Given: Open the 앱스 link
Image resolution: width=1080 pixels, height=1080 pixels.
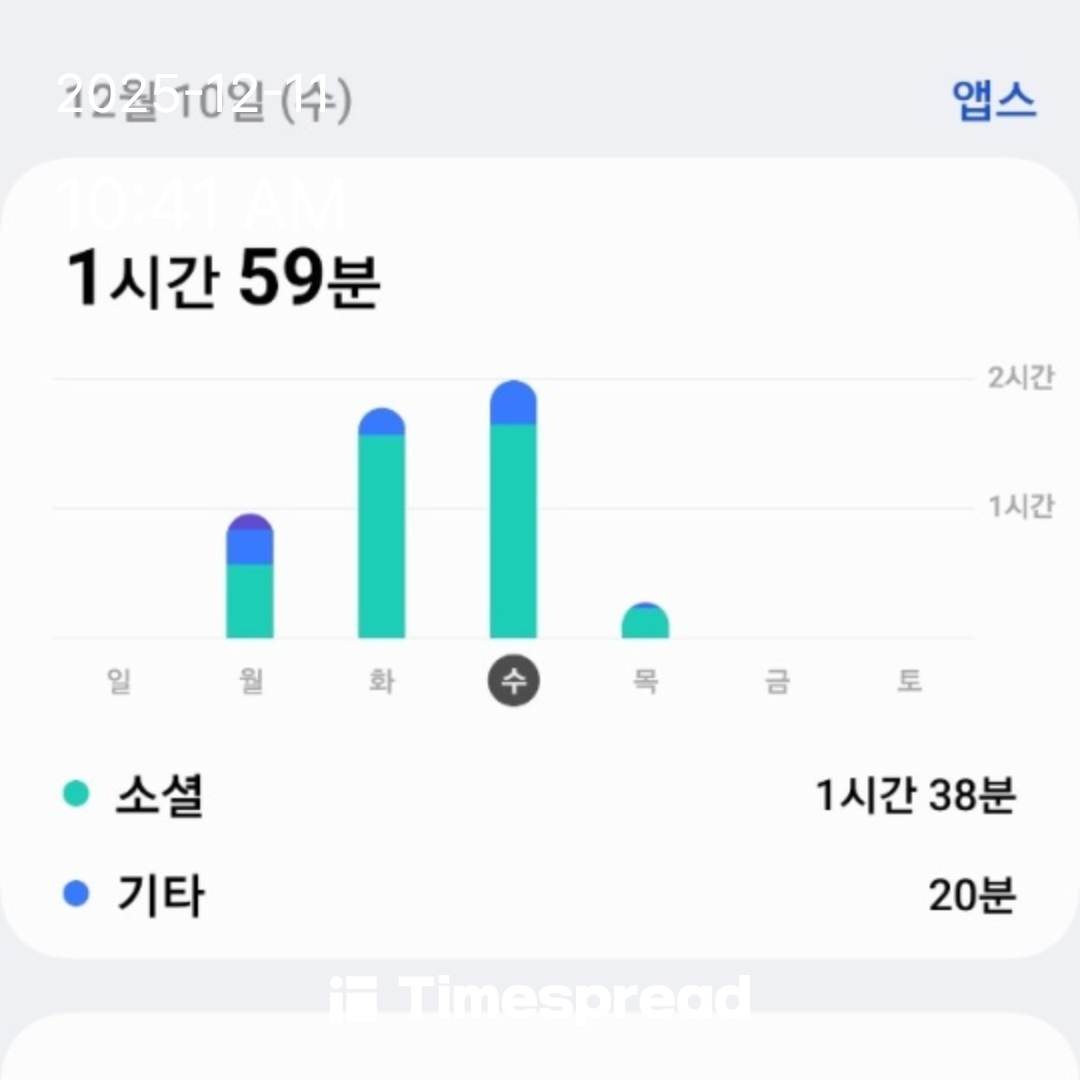Looking at the screenshot, I should (x=993, y=101).
